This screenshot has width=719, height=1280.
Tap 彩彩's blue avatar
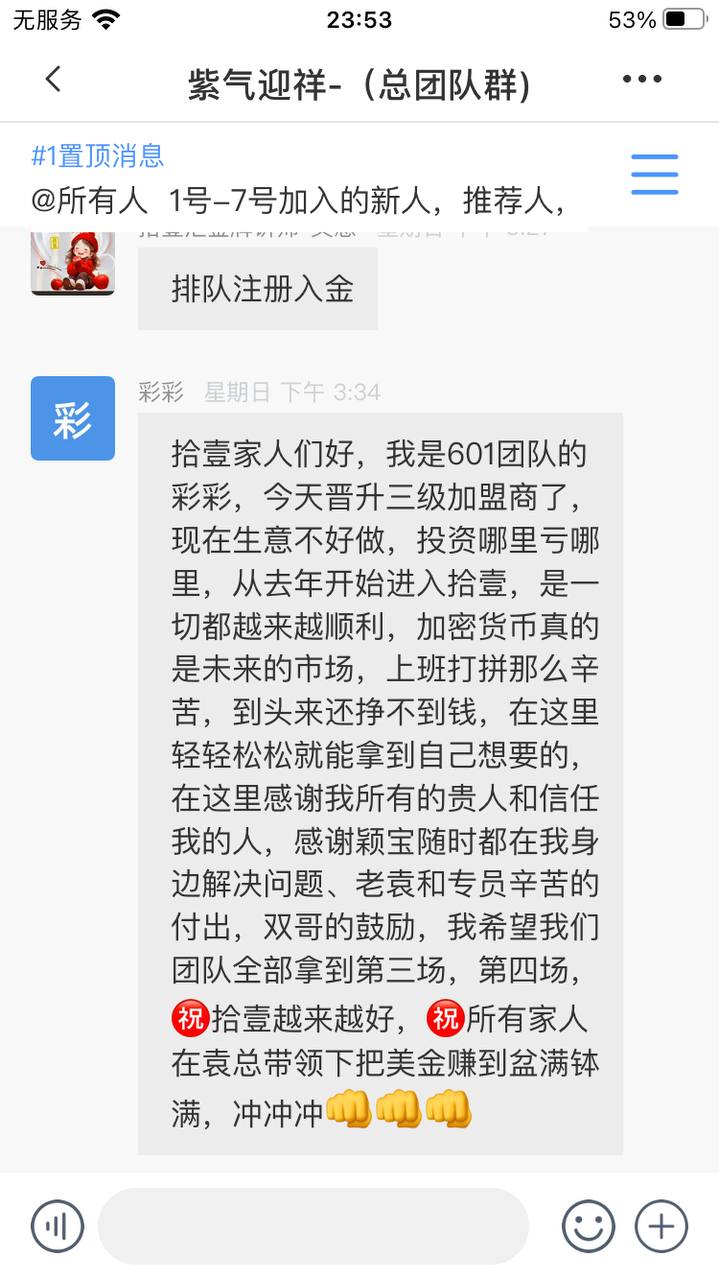[72, 418]
